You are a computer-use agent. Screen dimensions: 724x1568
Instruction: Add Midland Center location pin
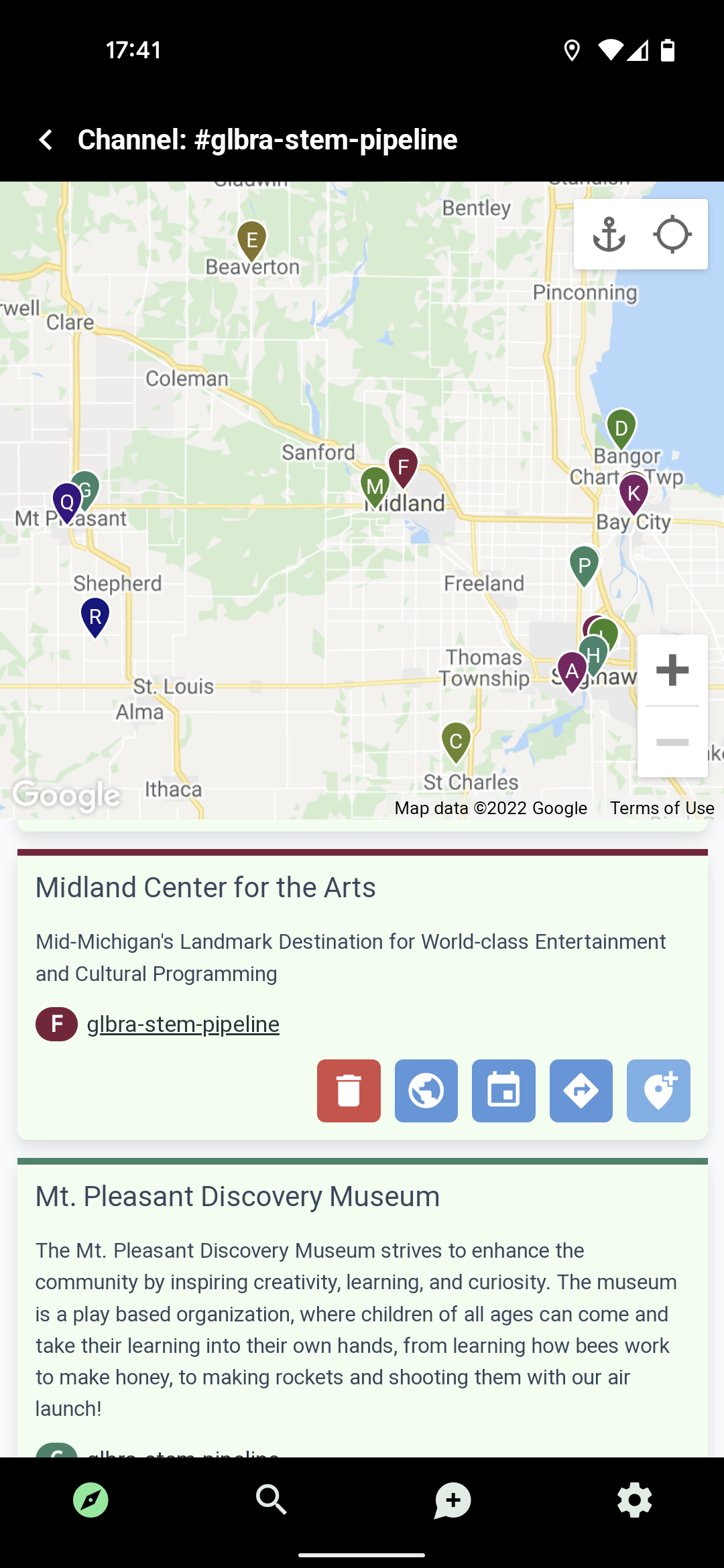click(658, 1090)
